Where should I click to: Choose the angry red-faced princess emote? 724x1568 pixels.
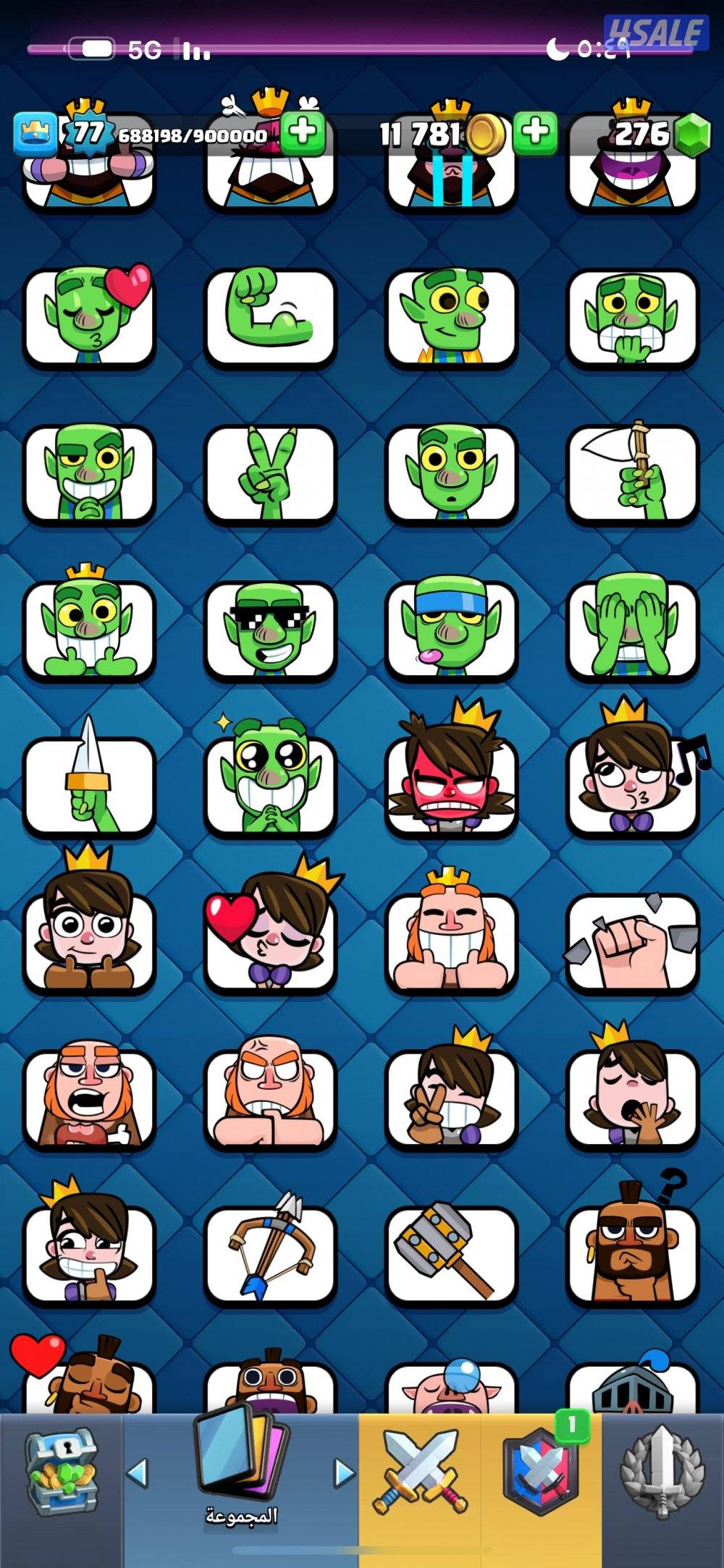(x=452, y=785)
